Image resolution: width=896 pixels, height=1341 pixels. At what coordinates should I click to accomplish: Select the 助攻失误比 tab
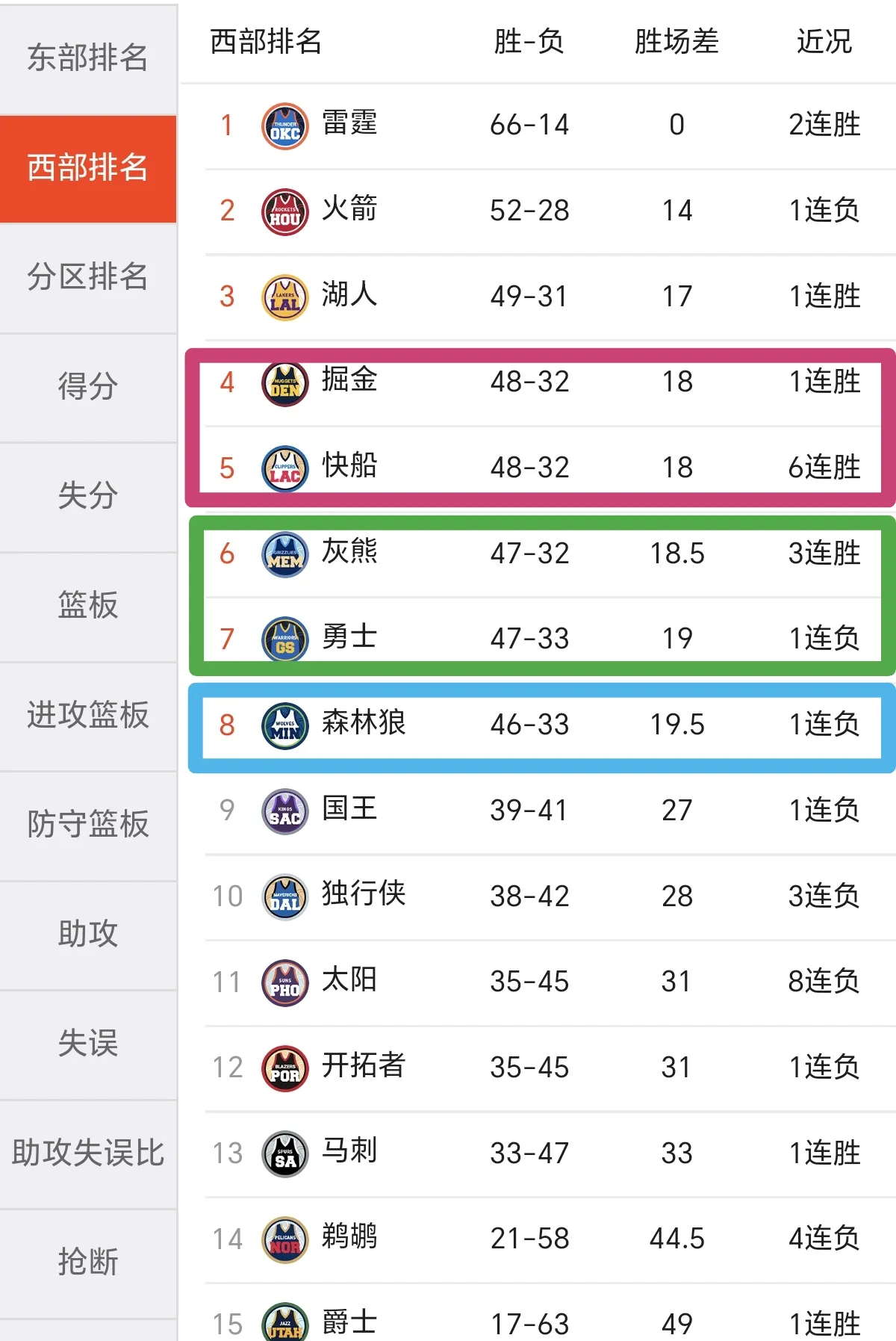pos(88,1152)
